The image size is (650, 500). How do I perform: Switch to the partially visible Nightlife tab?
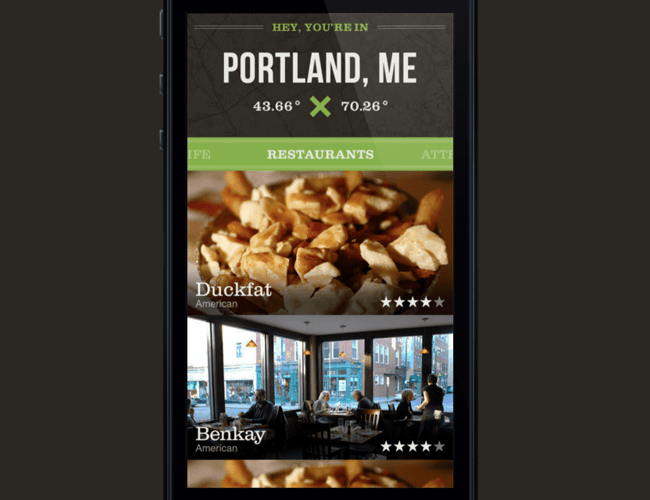coord(199,154)
